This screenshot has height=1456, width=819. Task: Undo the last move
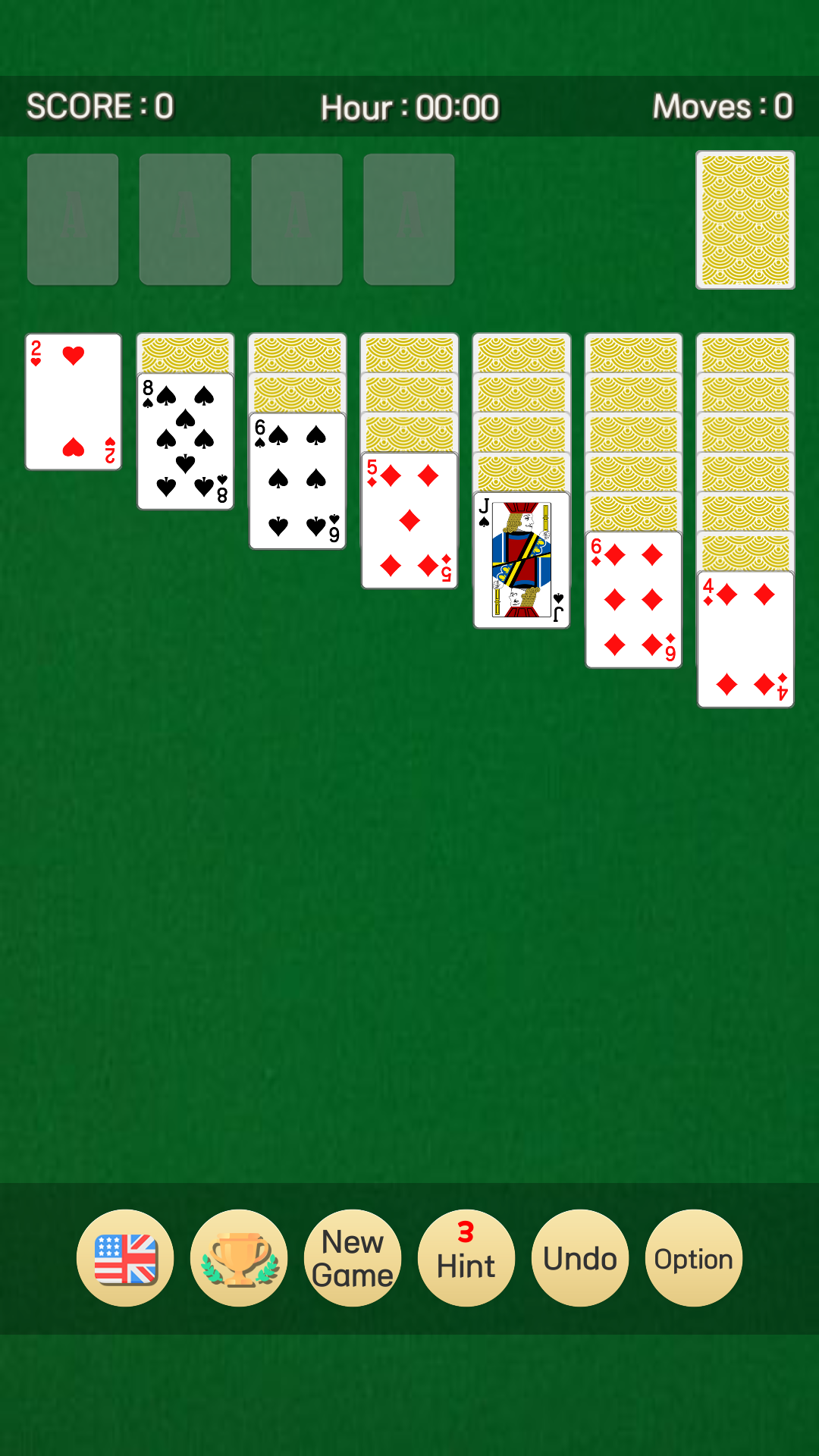[x=580, y=1258]
